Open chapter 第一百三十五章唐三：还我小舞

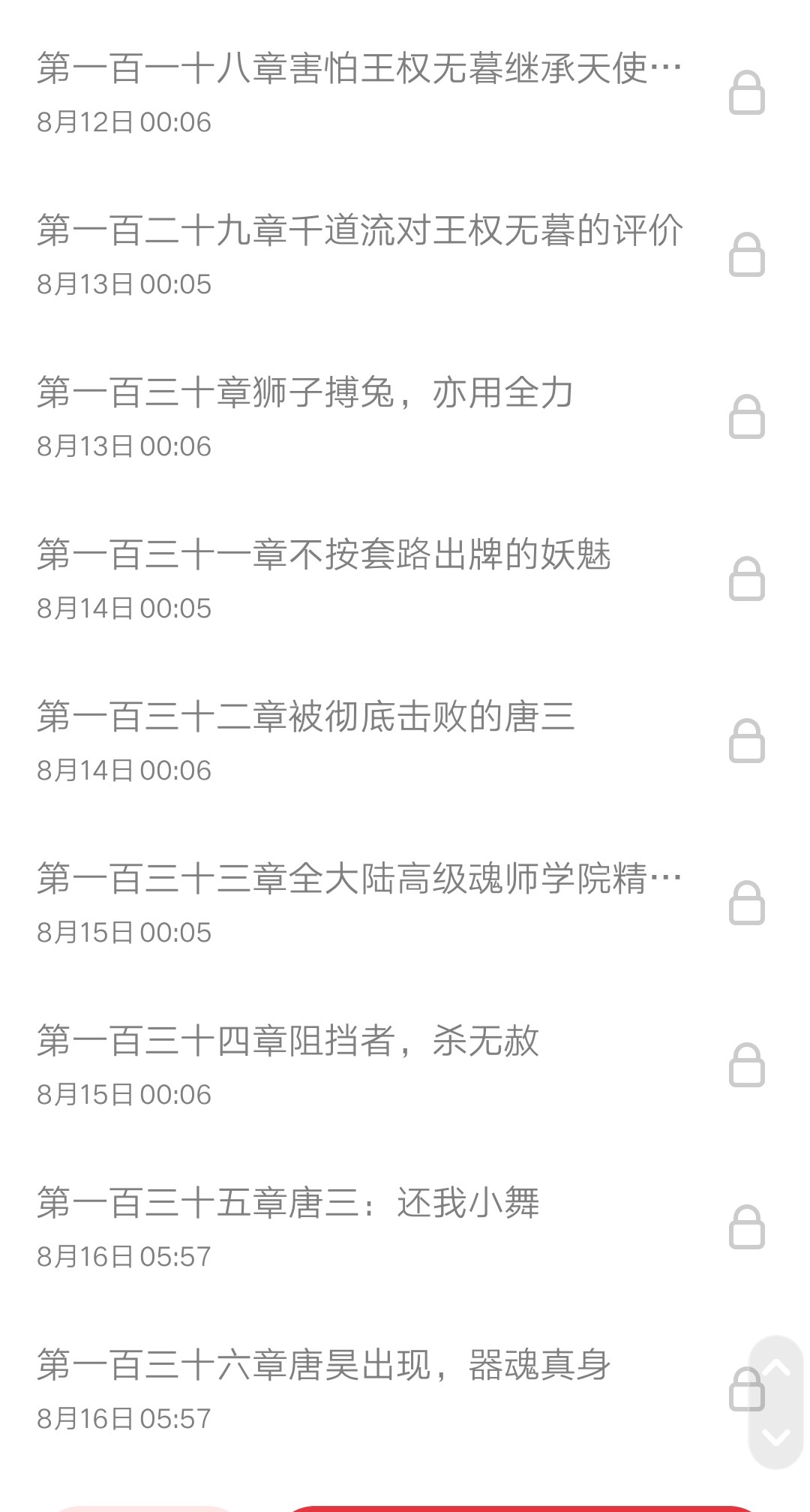click(x=288, y=1203)
